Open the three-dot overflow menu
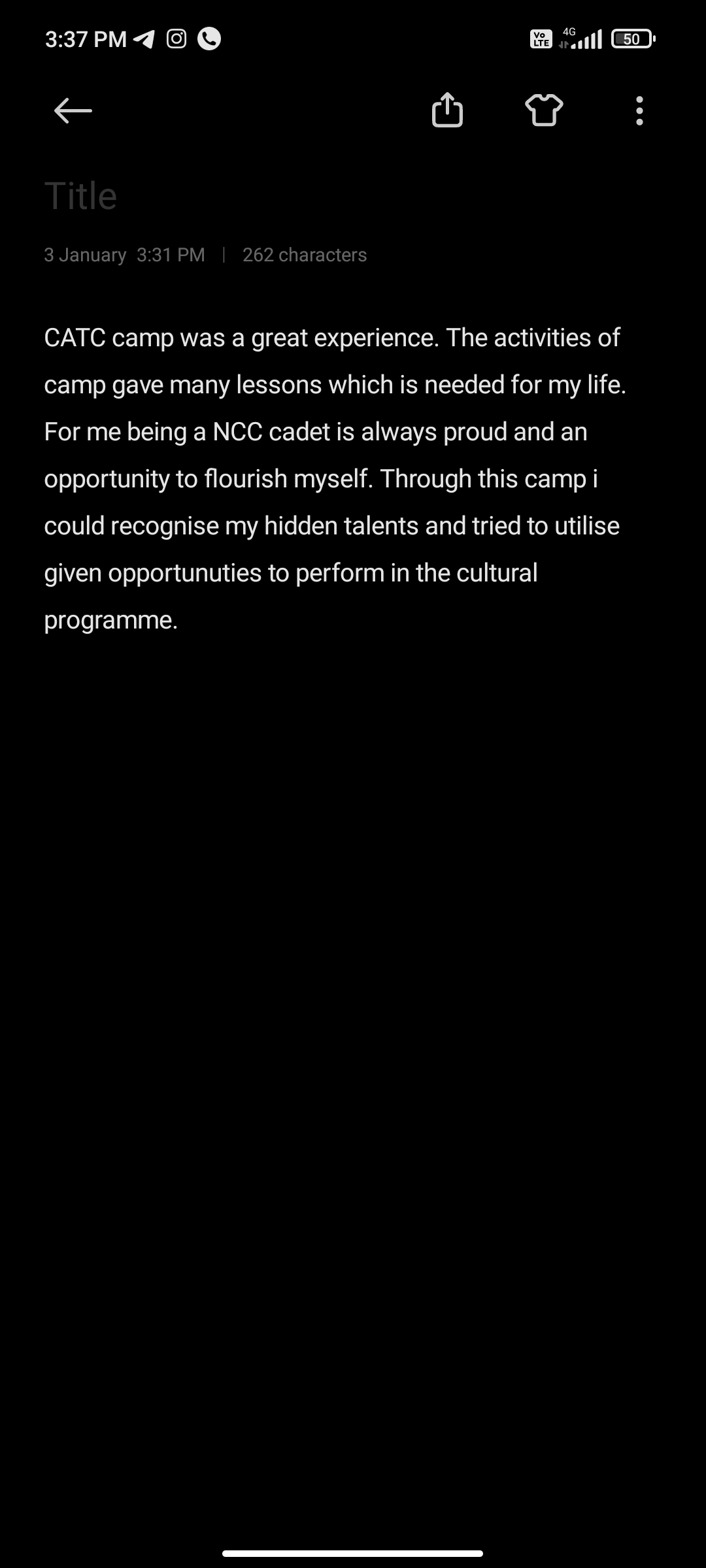This screenshot has width=706, height=1568. click(639, 110)
